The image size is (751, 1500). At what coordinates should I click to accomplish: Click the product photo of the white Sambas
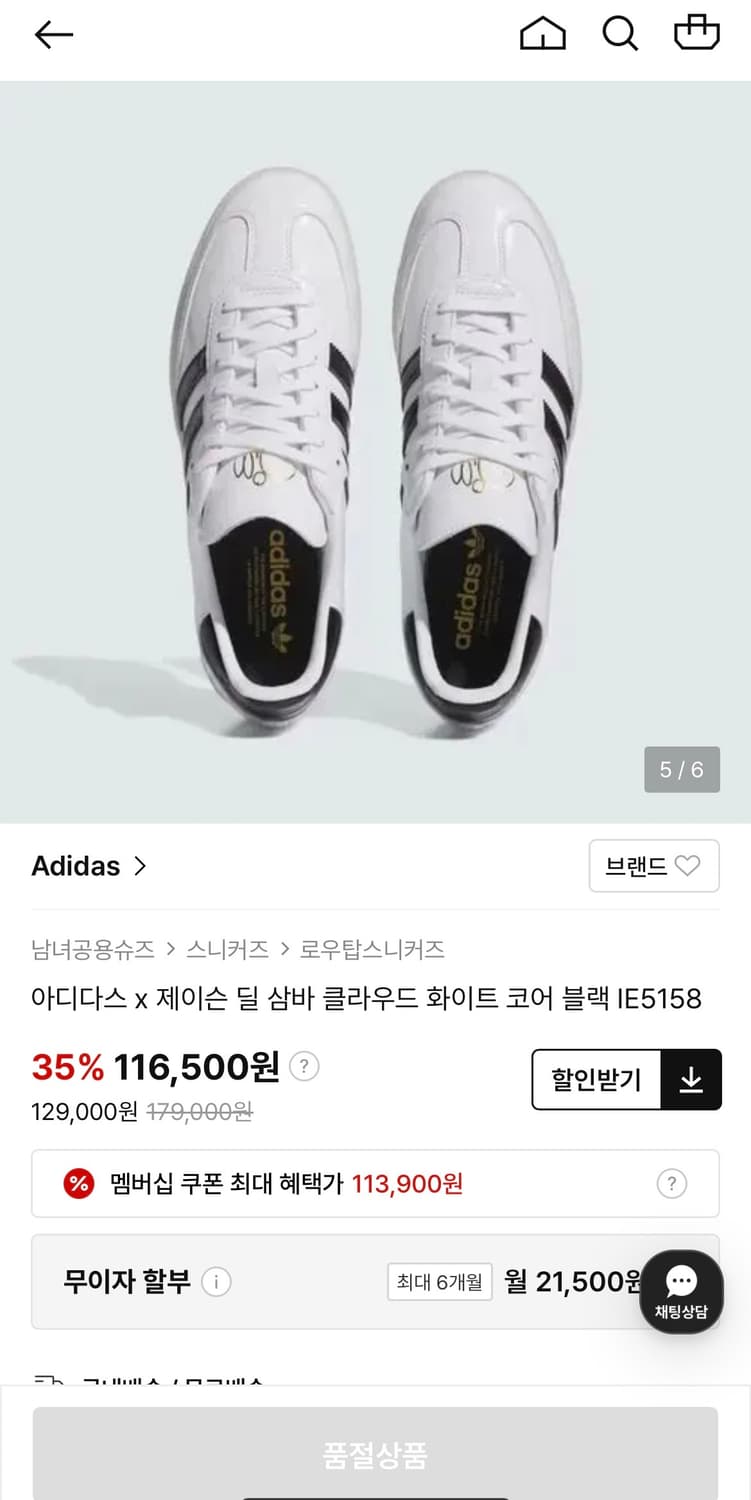click(375, 440)
